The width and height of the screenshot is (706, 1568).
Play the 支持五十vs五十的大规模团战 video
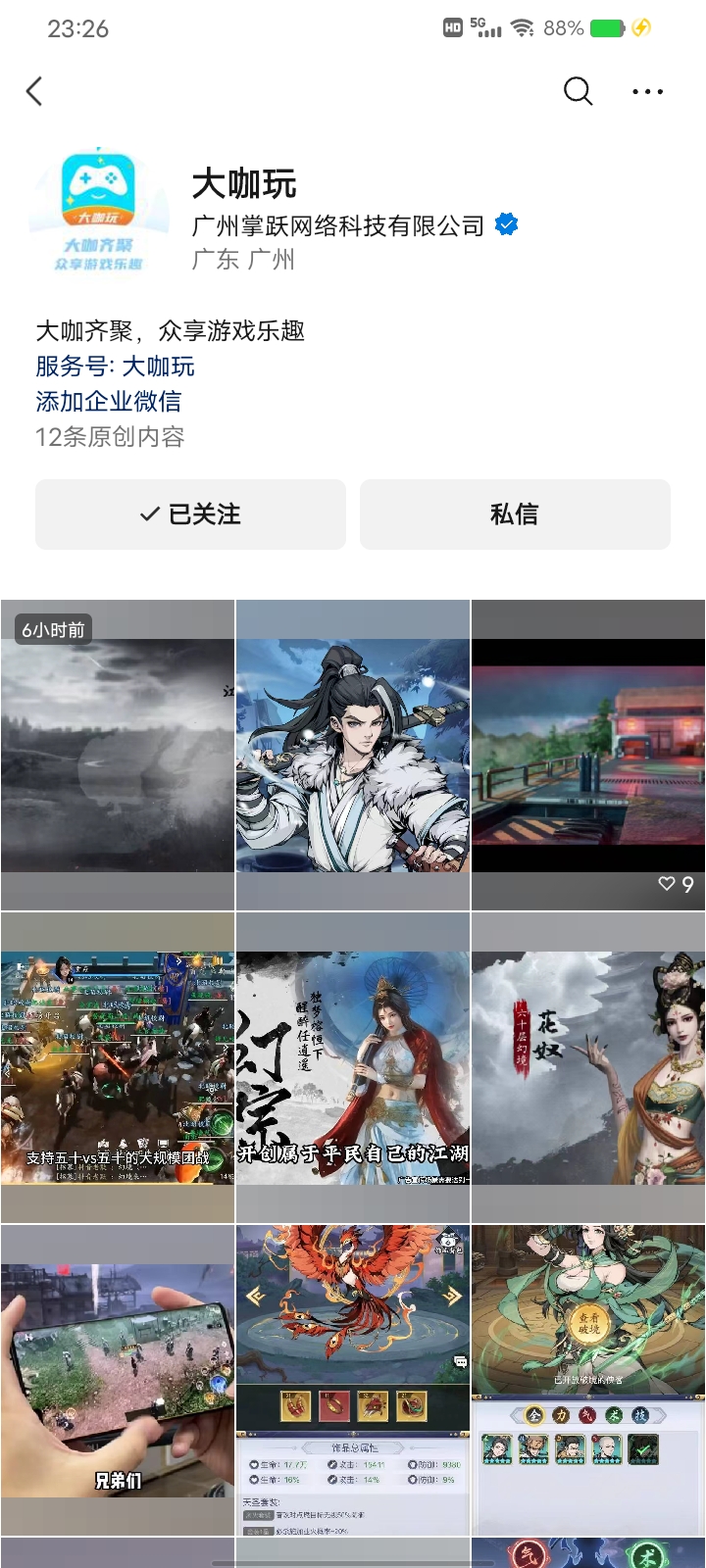click(x=118, y=1067)
